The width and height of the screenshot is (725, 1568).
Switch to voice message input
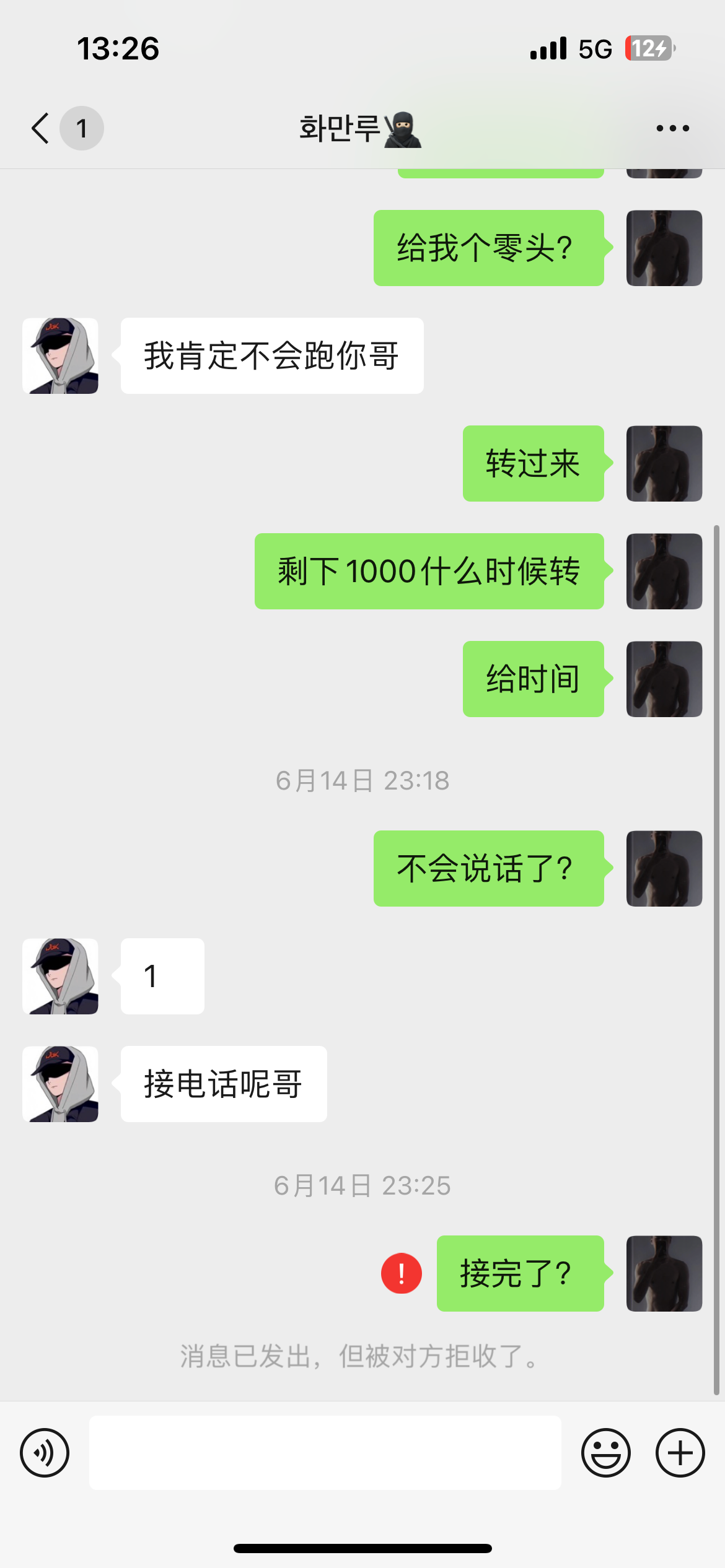(x=45, y=1453)
